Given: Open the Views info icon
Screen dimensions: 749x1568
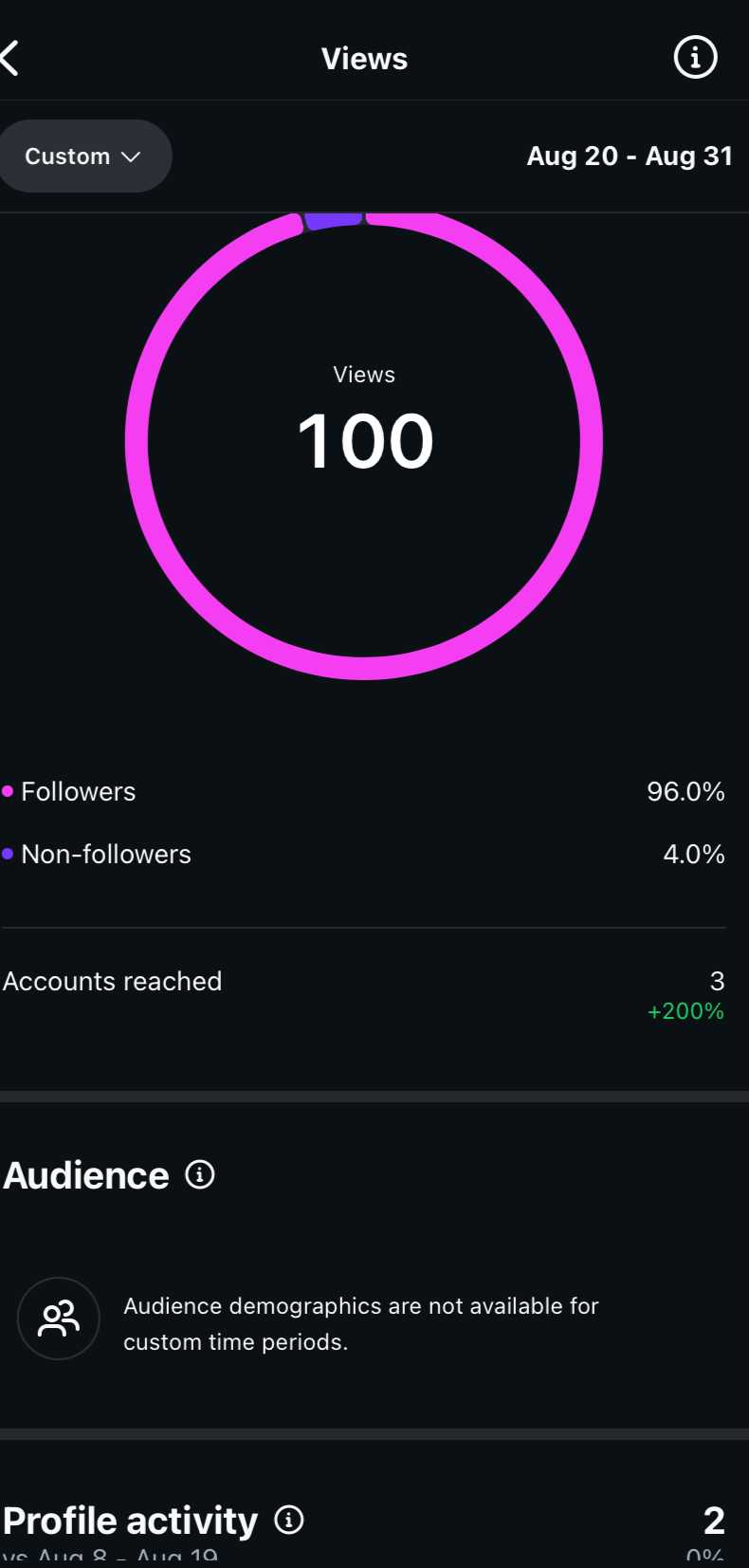Looking at the screenshot, I should point(695,58).
